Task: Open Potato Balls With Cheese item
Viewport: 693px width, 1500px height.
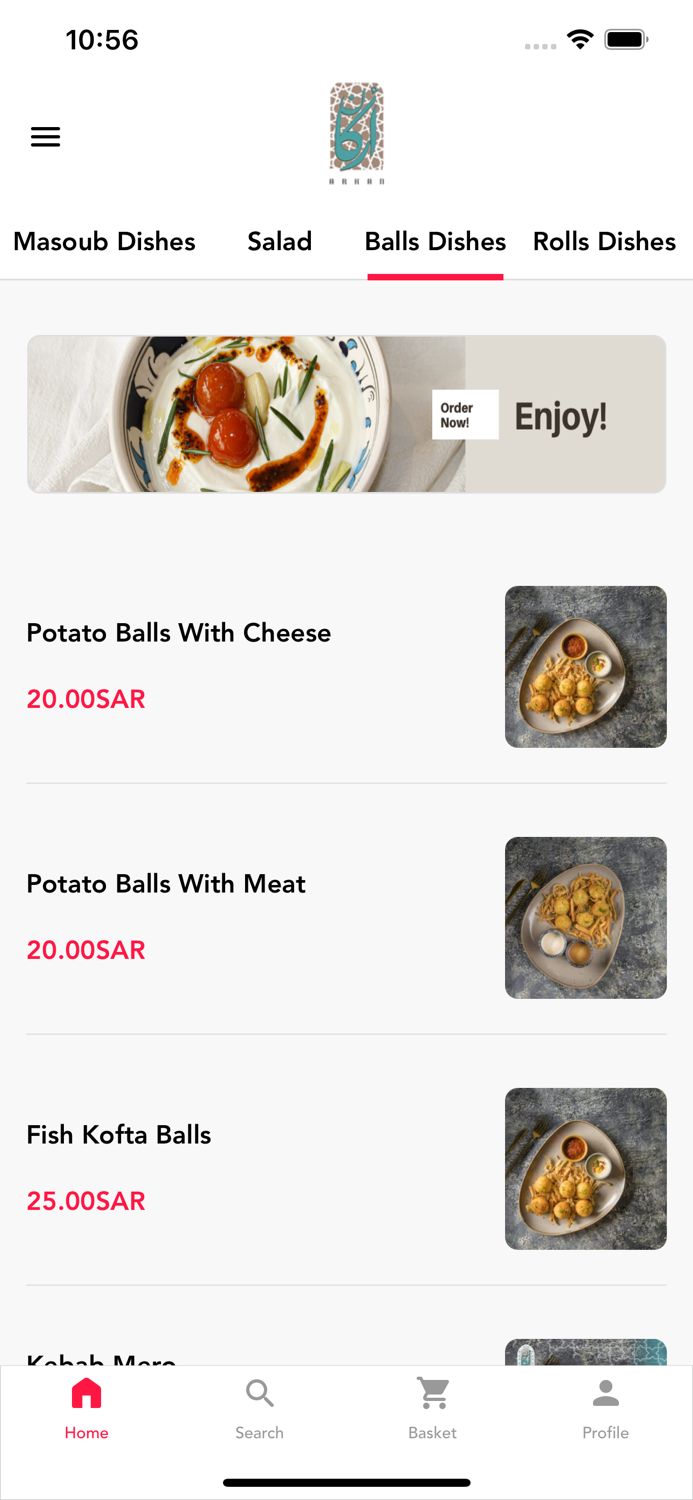Action: point(178,633)
